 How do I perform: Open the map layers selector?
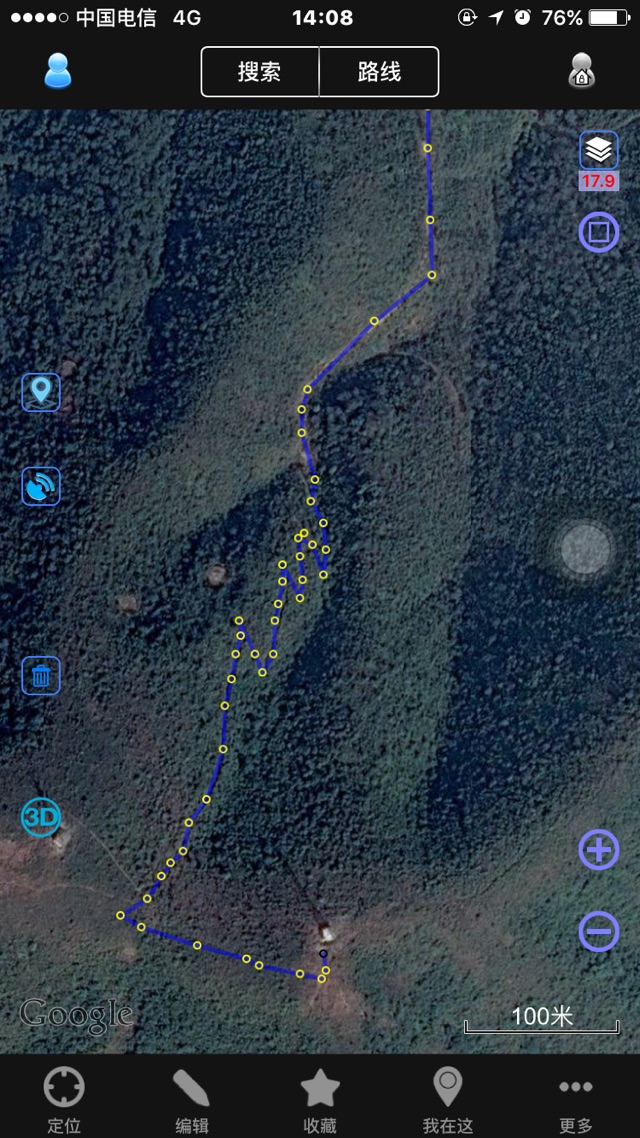(x=598, y=151)
